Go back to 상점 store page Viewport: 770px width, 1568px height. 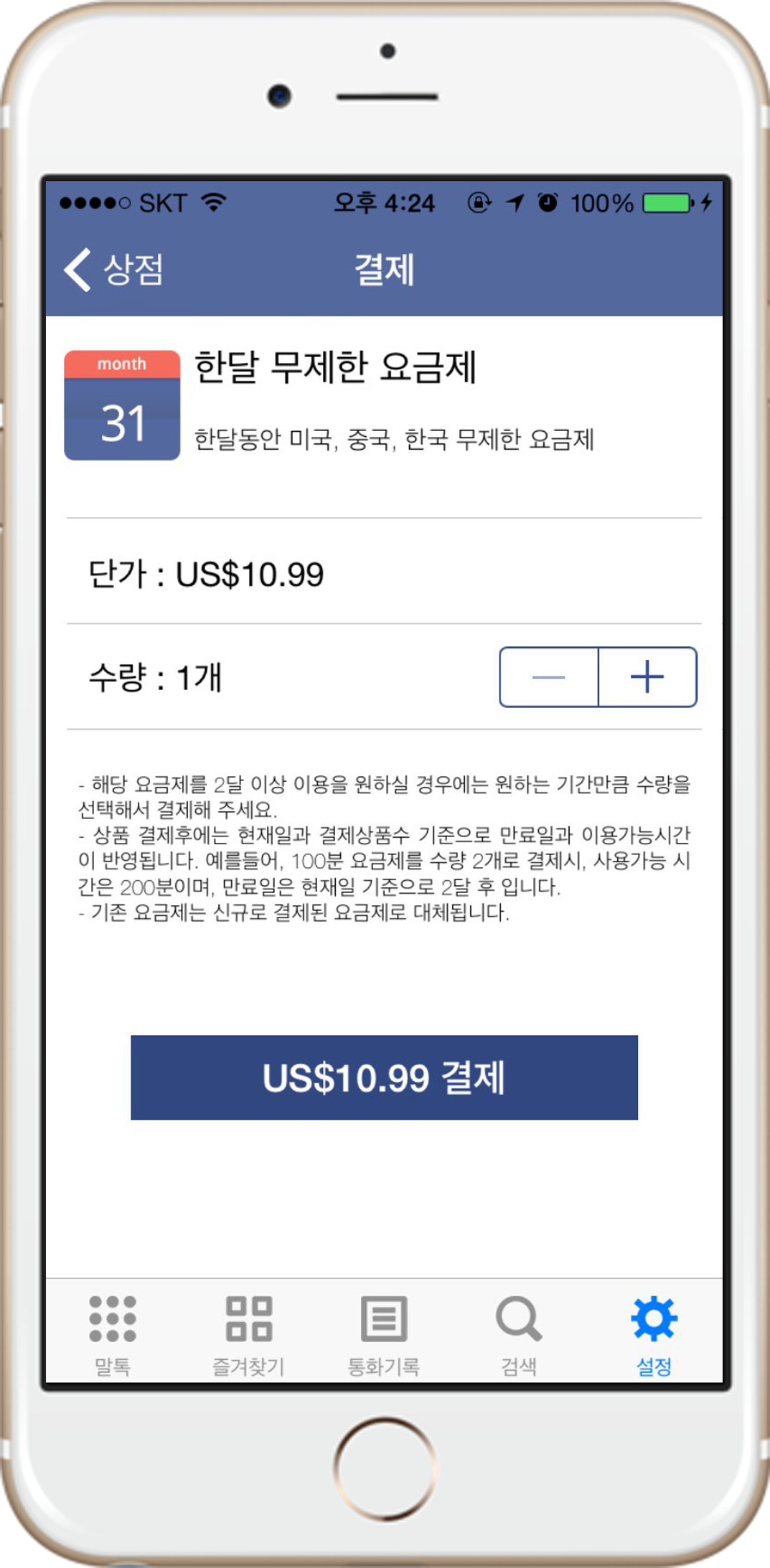pos(113,270)
